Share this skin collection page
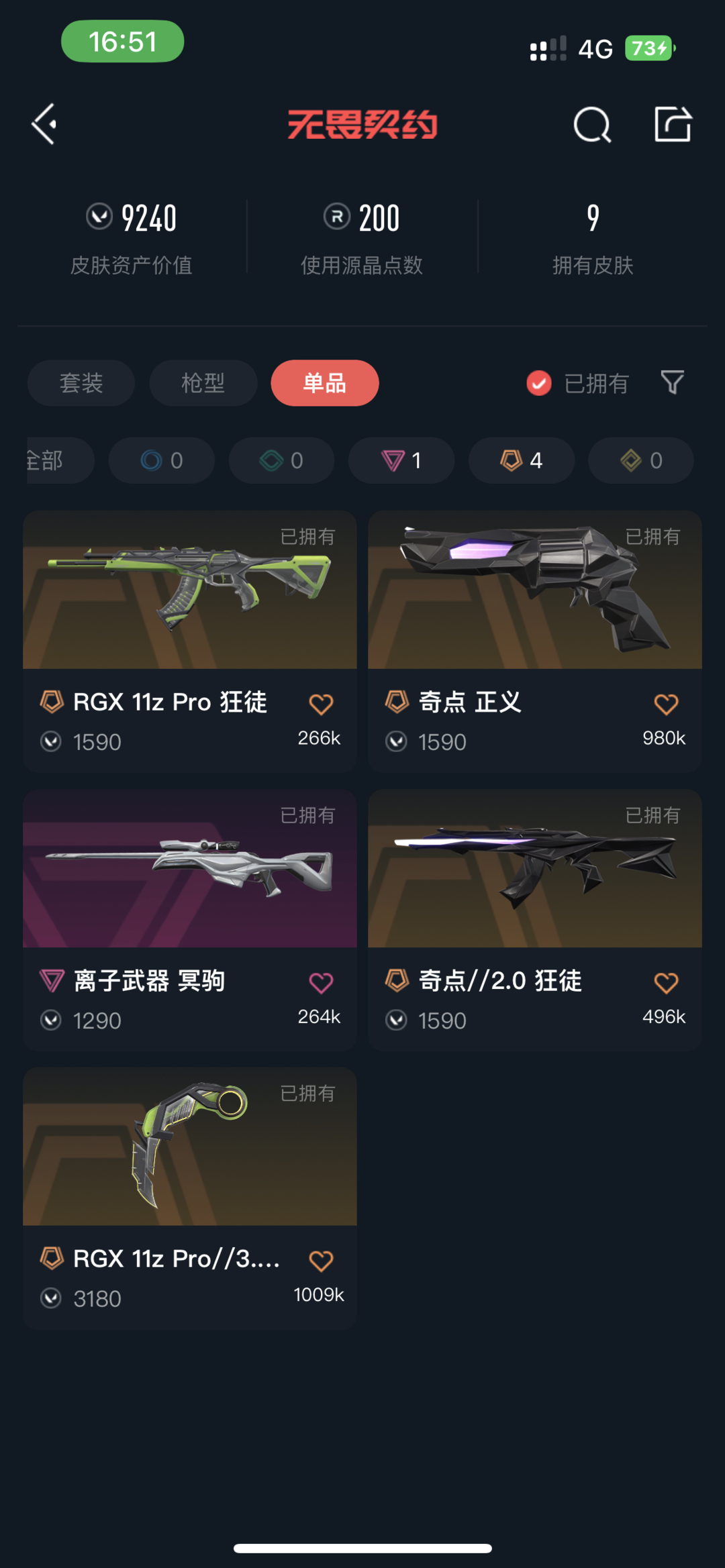 point(673,124)
